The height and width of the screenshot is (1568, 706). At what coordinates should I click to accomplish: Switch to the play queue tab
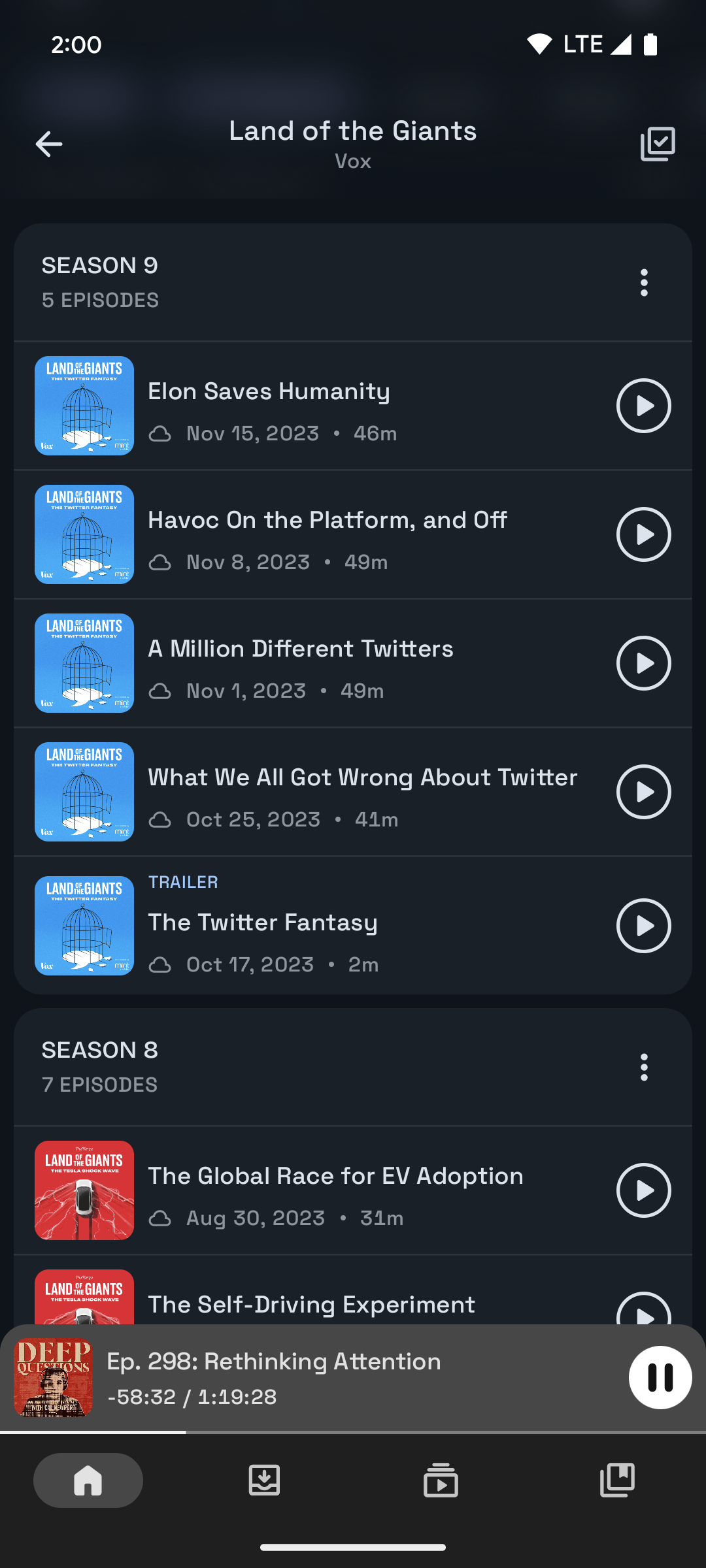click(441, 1480)
